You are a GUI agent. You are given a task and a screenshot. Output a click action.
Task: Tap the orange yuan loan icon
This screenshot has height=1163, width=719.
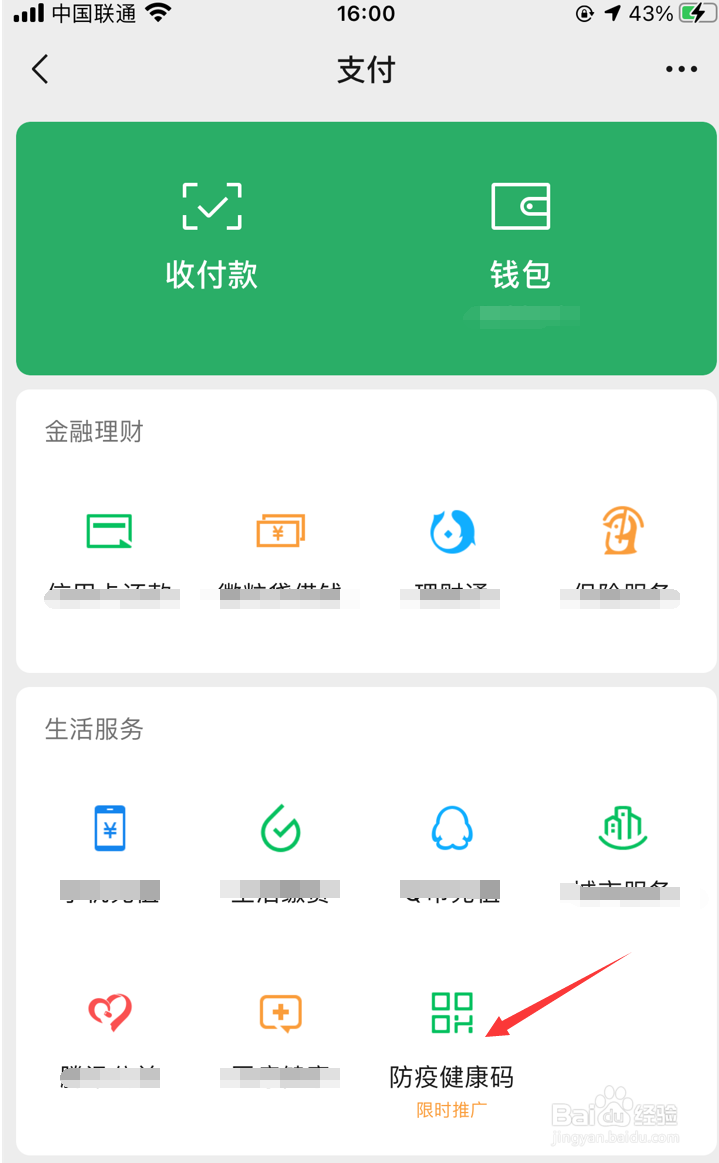280,531
